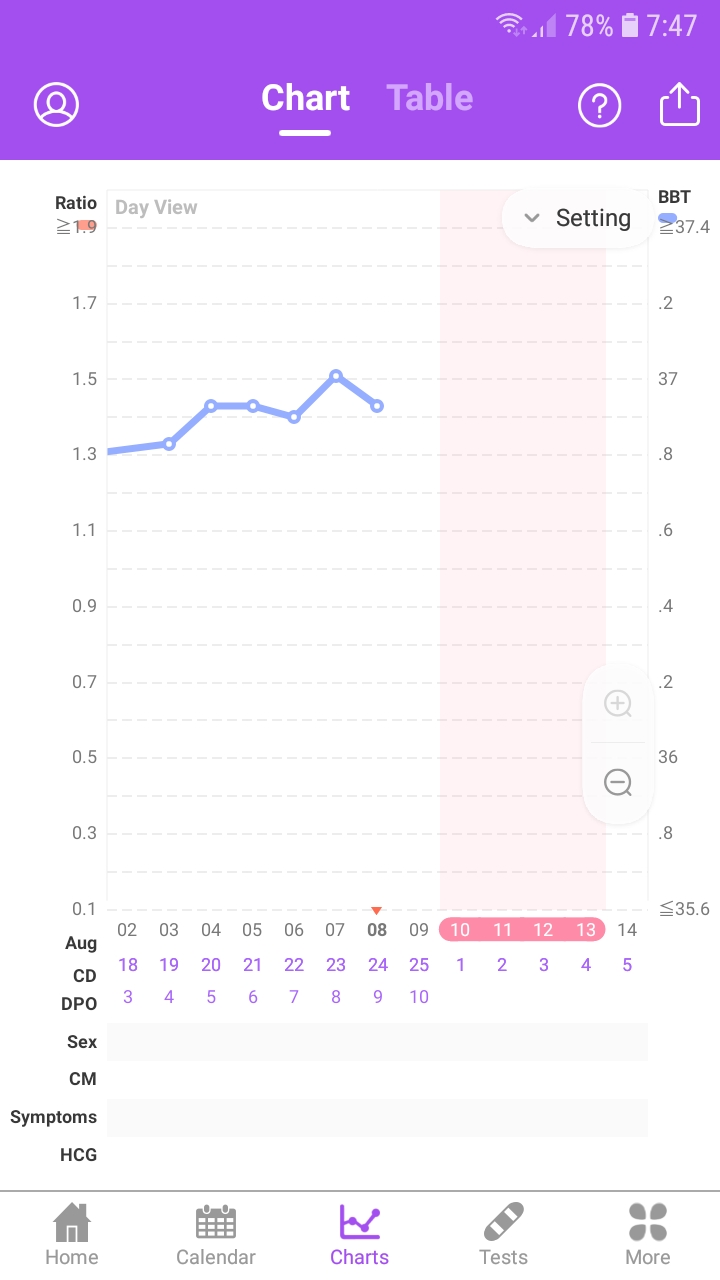Viewport: 720px width, 1280px height.
Task: Open the Calendar tab
Action: [x=216, y=1235]
